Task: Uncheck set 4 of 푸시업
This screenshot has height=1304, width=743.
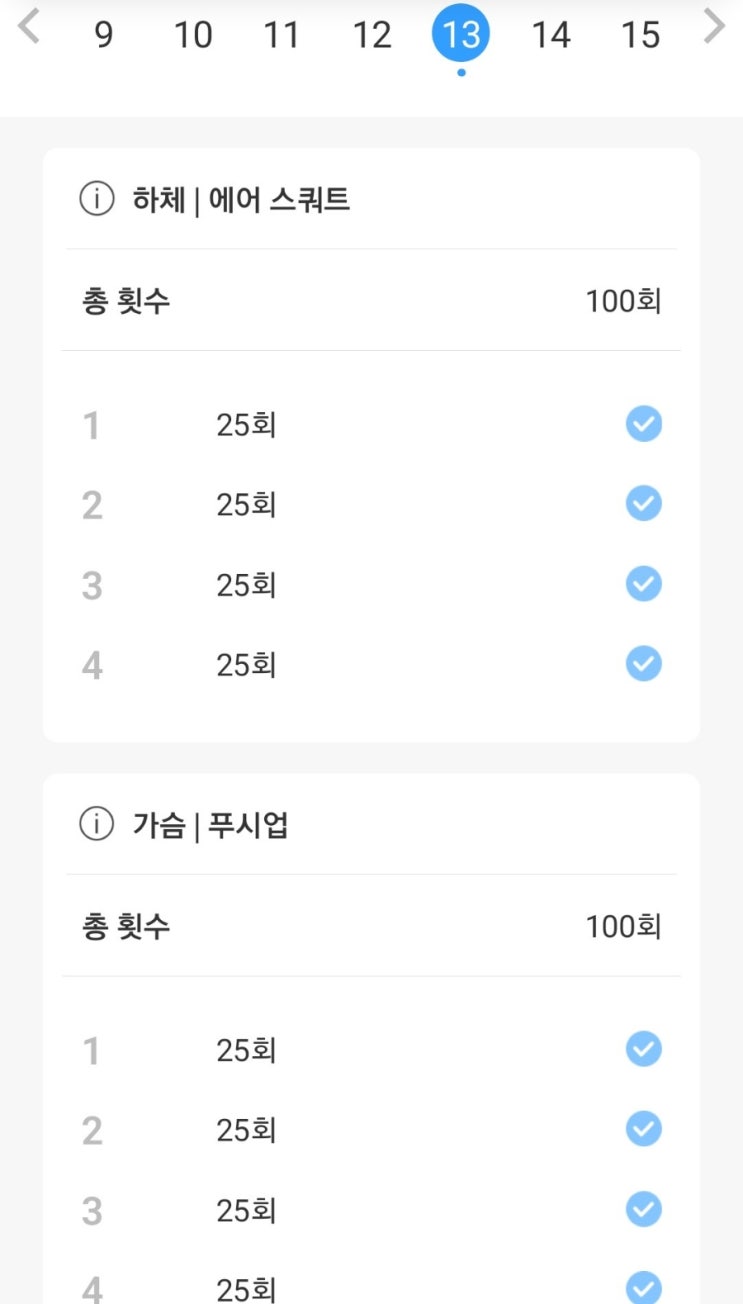Action: point(644,1288)
